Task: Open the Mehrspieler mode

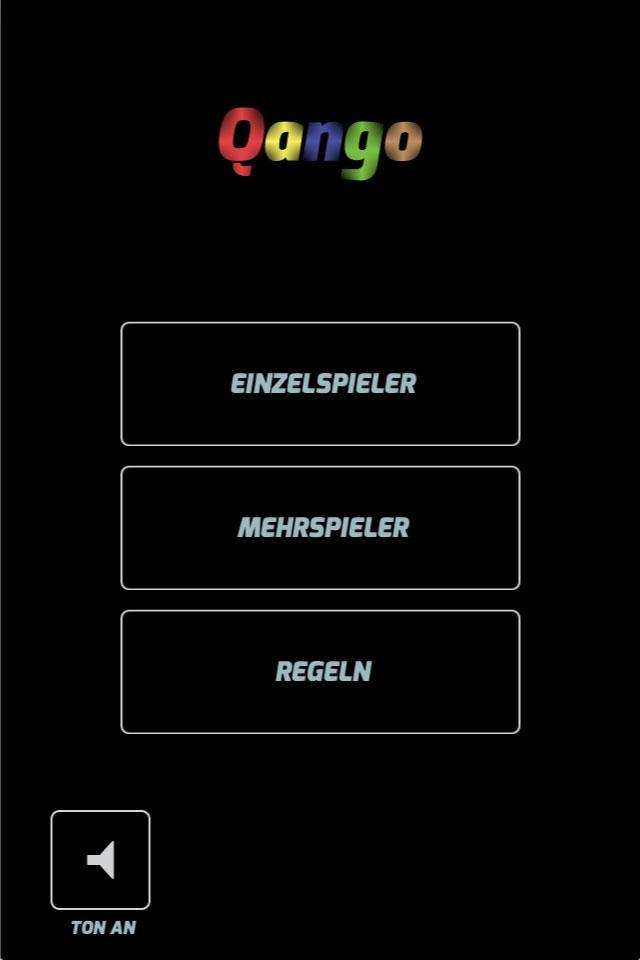Action: (320, 528)
